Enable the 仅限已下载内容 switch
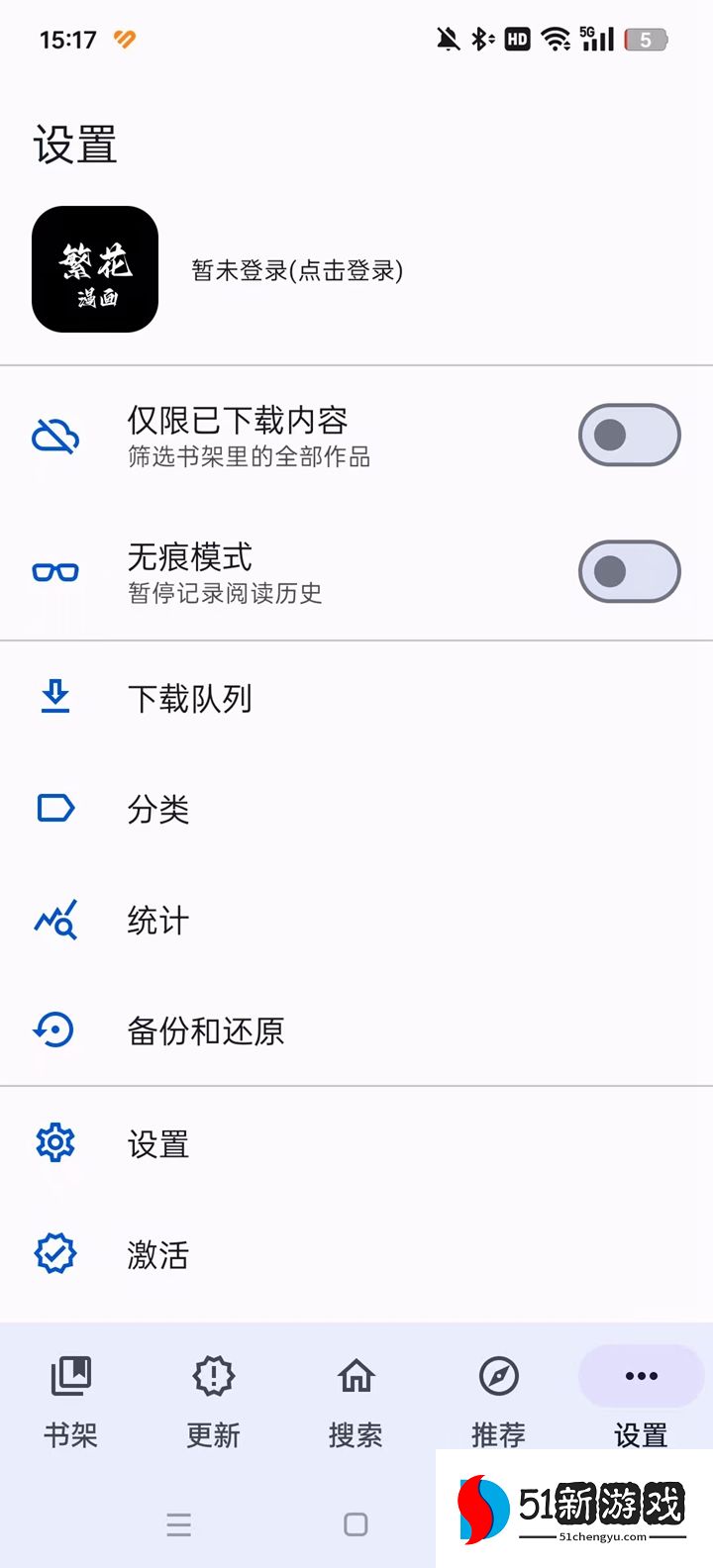This screenshot has height=1568, width=713. tap(629, 435)
